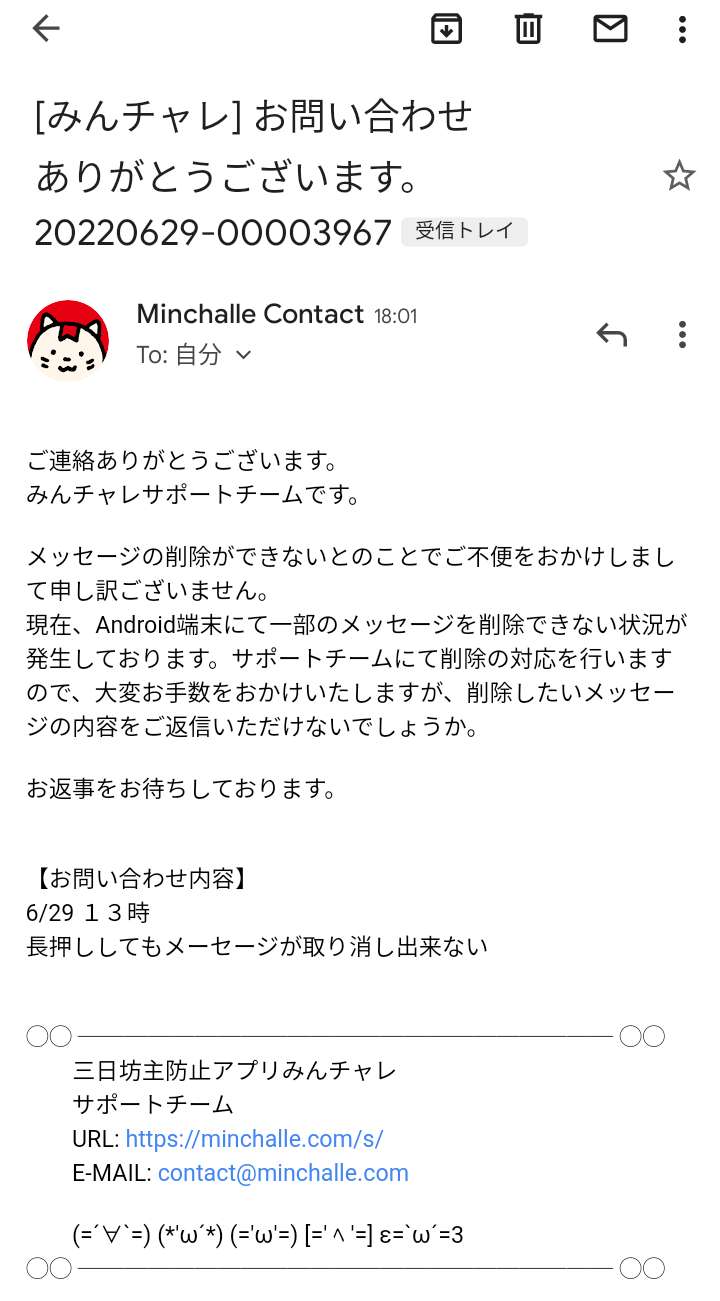Open the top toolbar overflow menu
720x1301 pixels.
coord(682,29)
